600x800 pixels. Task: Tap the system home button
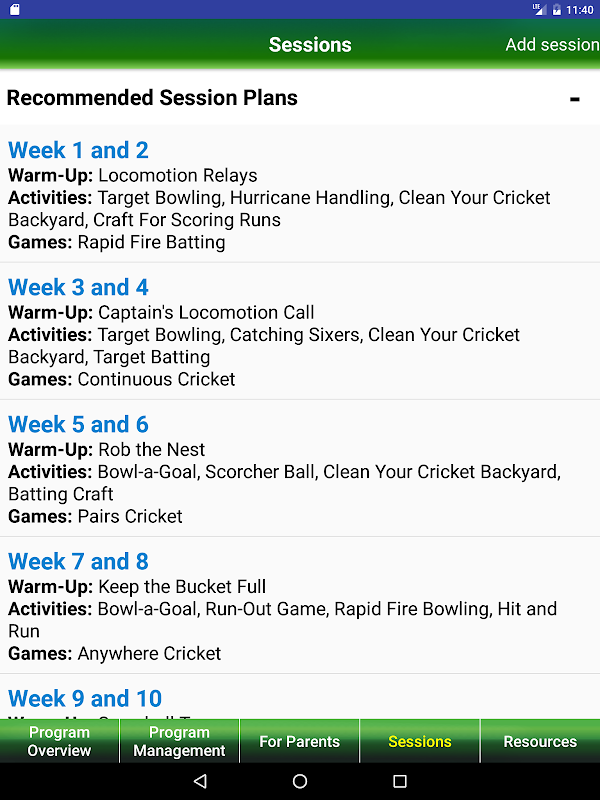point(300,781)
